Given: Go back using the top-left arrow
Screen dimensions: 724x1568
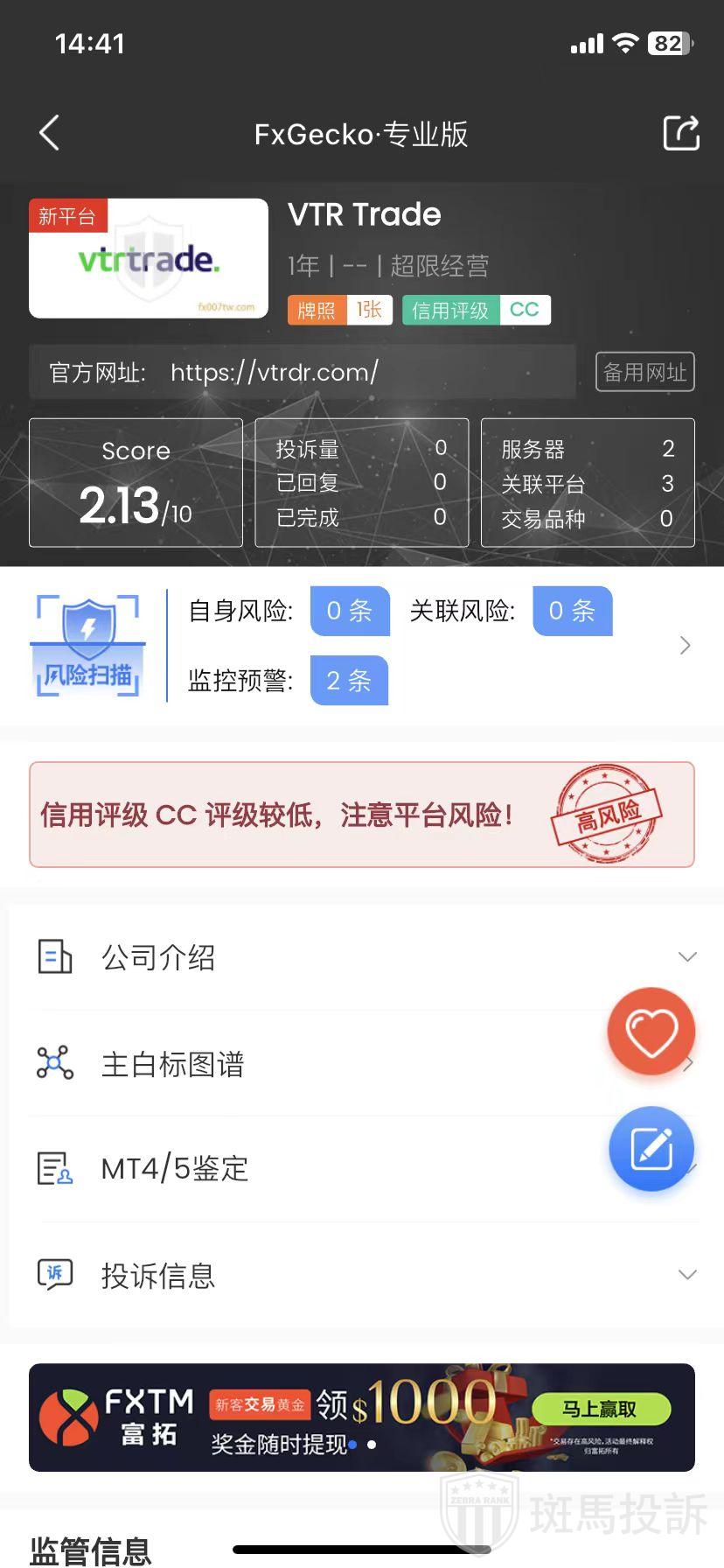Looking at the screenshot, I should click(x=50, y=133).
